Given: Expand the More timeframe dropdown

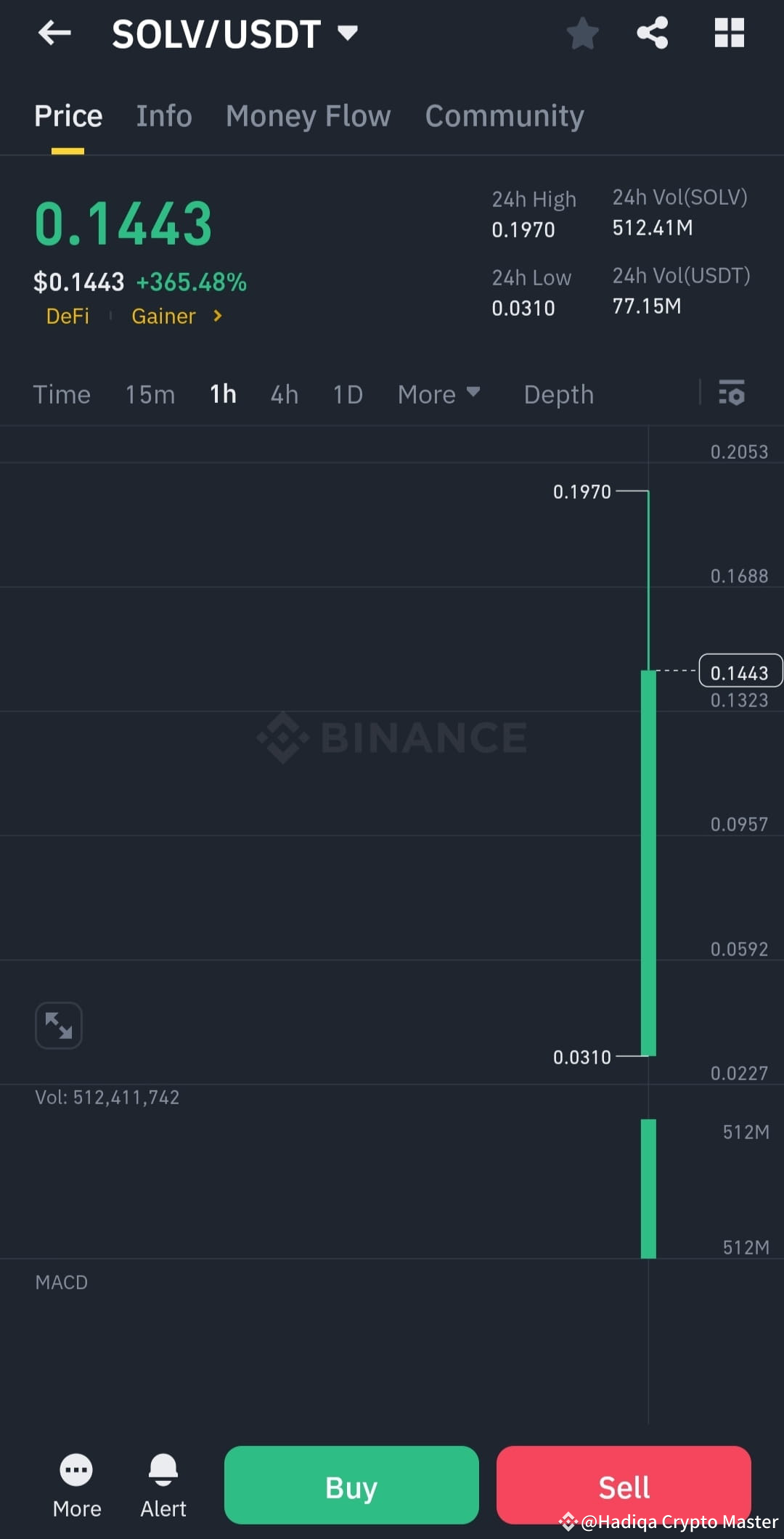Looking at the screenshot, I should 438,394.
